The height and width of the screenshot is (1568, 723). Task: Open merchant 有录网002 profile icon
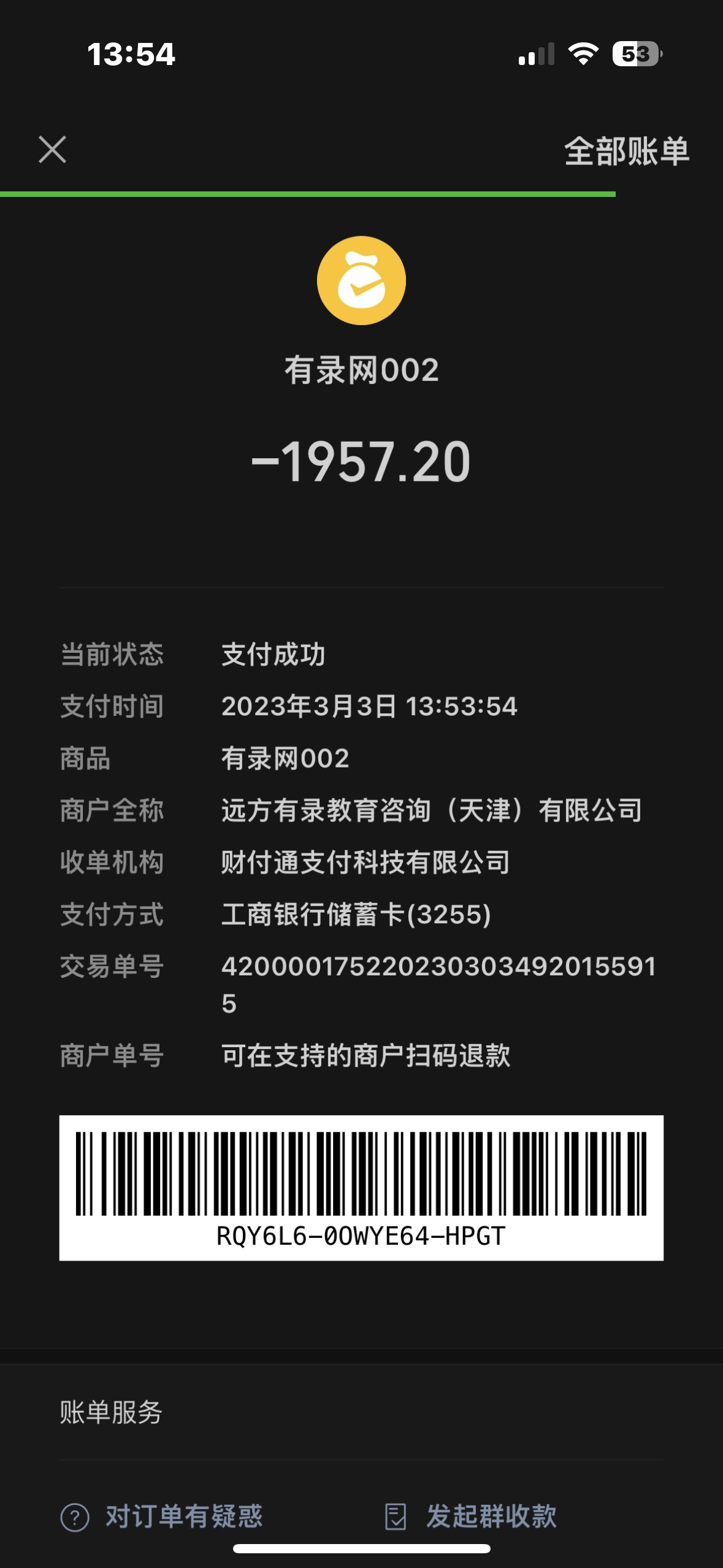point(361,280)
